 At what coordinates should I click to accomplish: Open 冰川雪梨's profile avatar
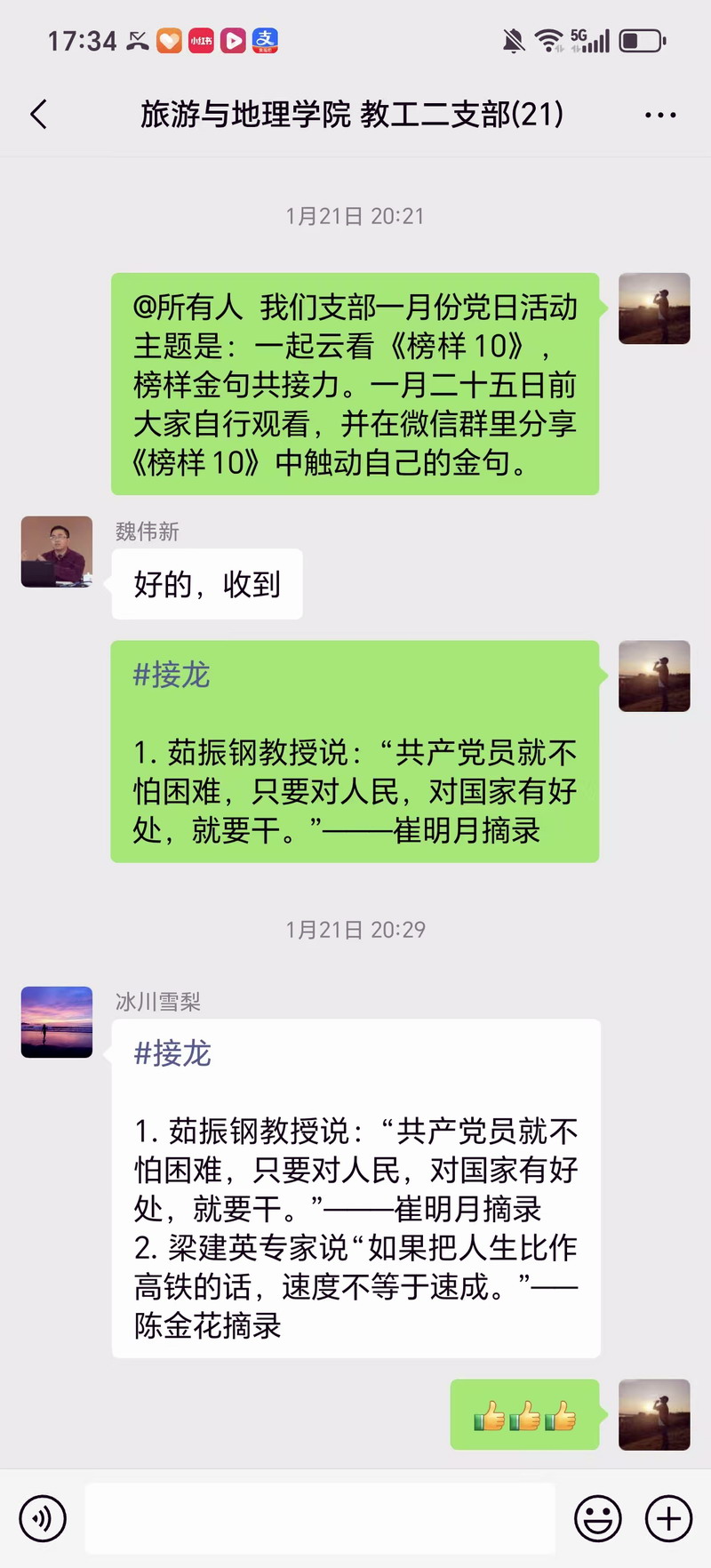[x=57, y=1022]
